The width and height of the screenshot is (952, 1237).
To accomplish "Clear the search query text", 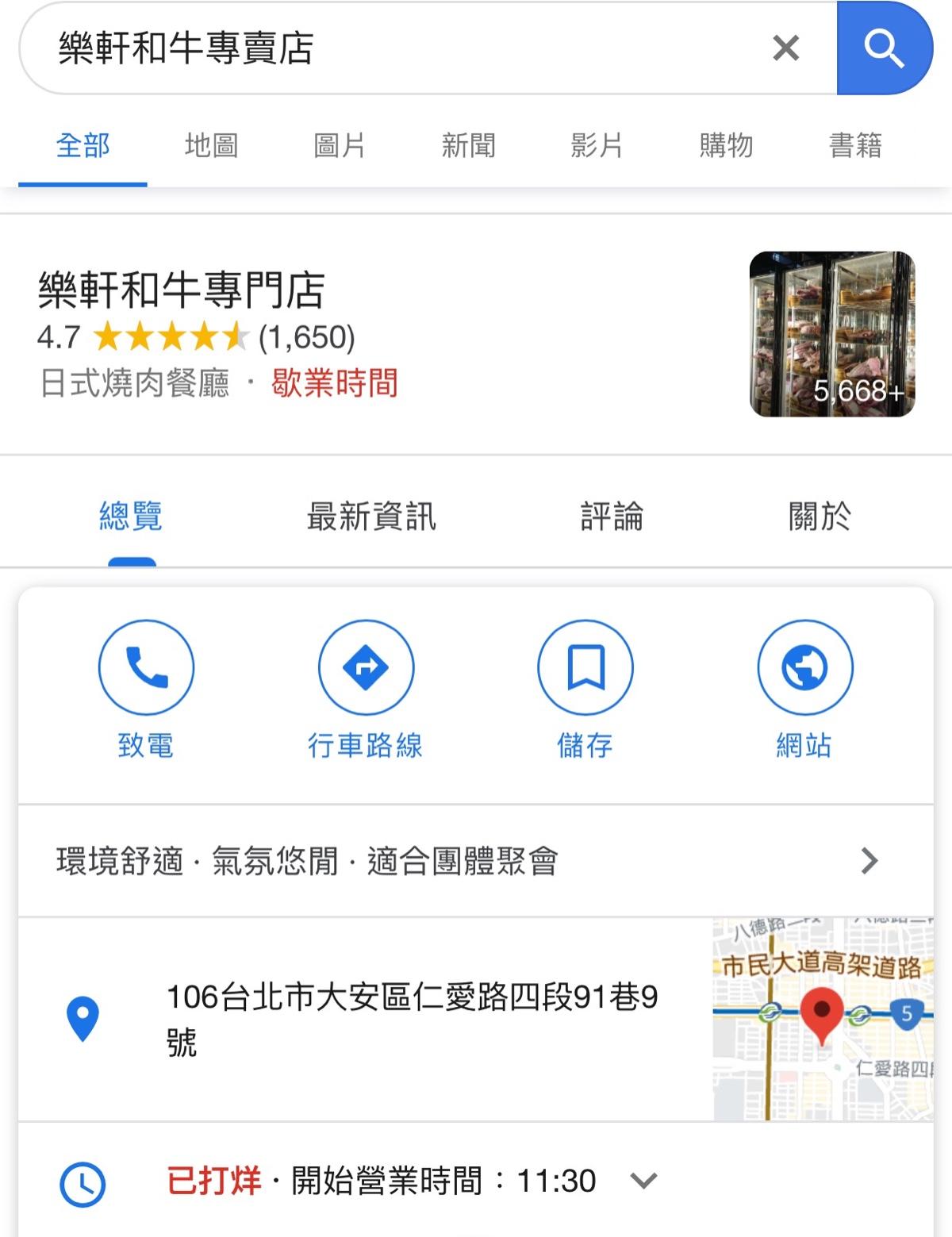I will click(x=785, y=48).
